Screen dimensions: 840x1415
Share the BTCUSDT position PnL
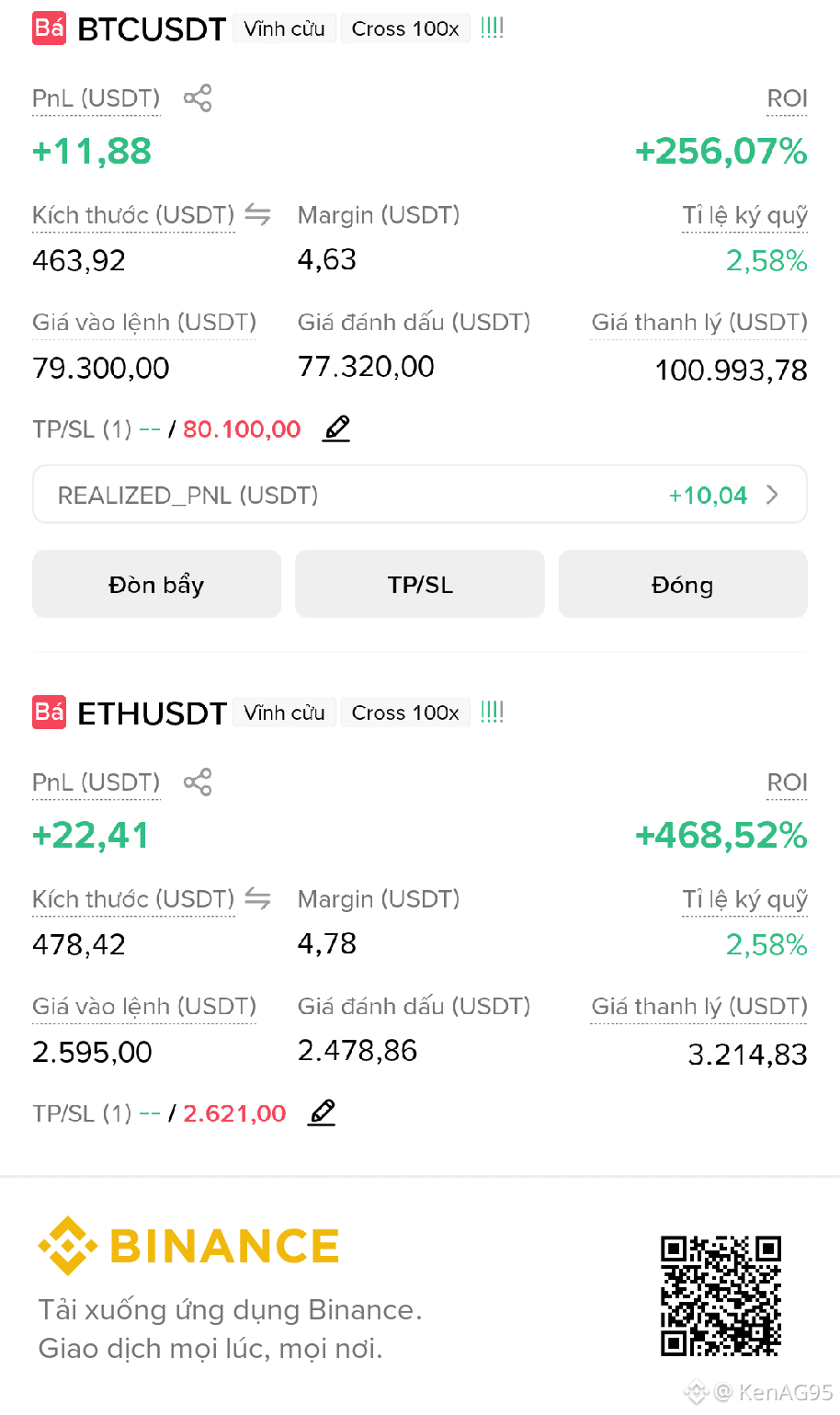[198, 98]
